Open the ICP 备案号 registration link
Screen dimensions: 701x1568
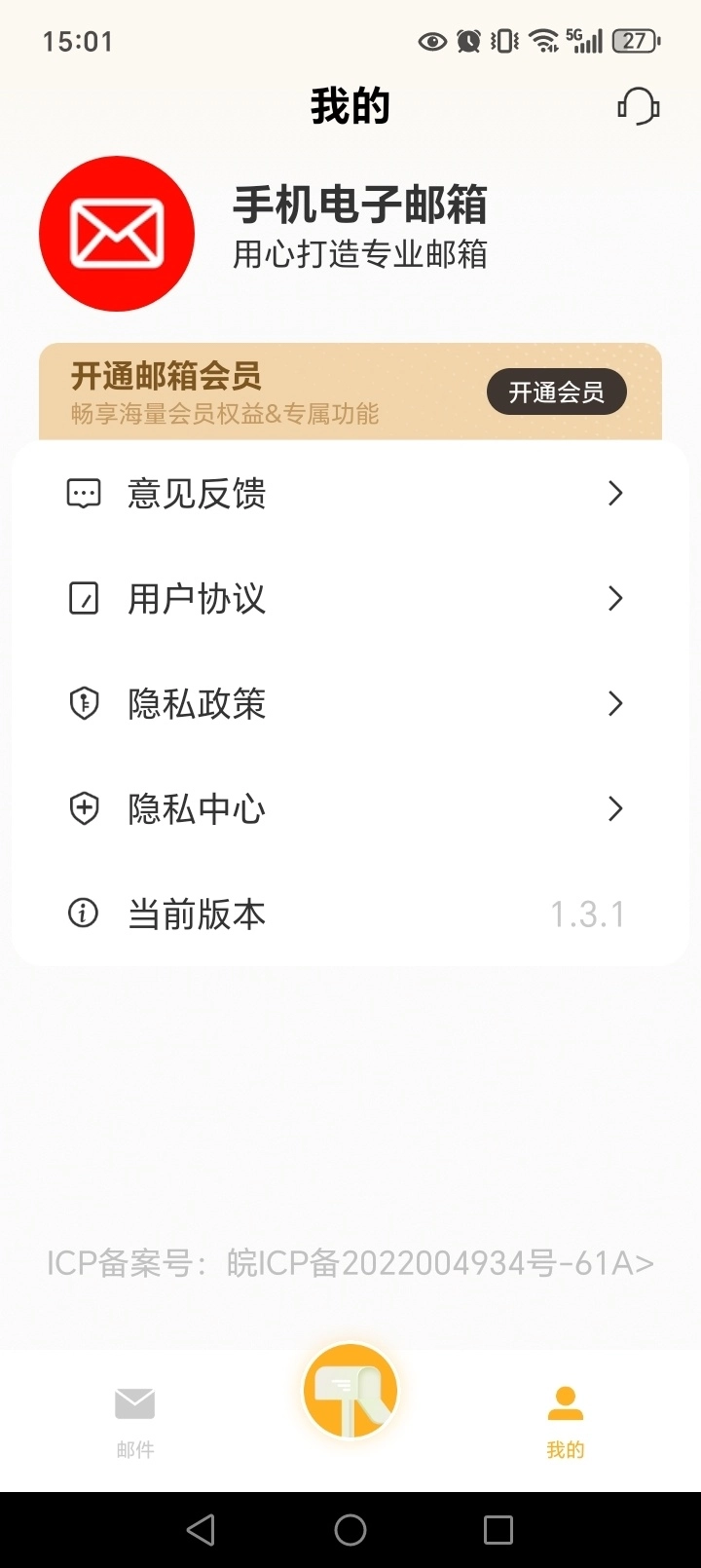tap(350, 1263)
